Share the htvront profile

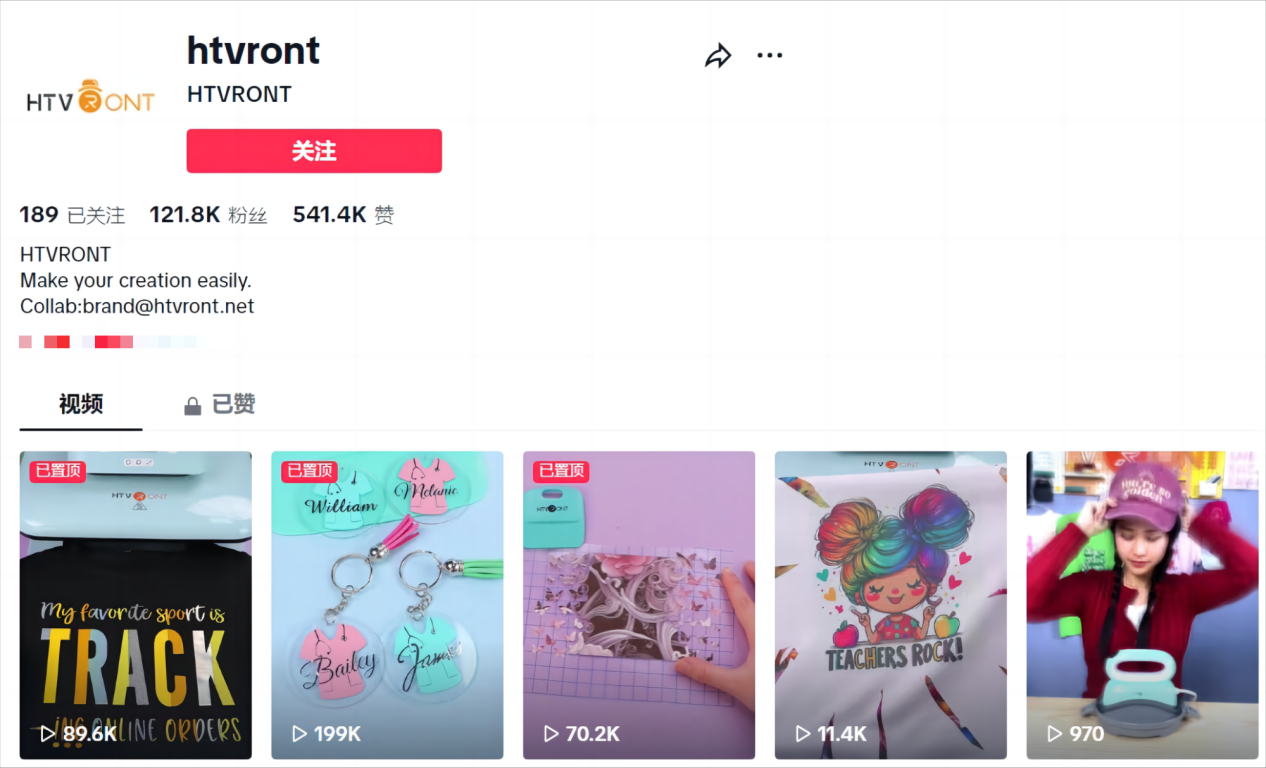tap(717, 56)
